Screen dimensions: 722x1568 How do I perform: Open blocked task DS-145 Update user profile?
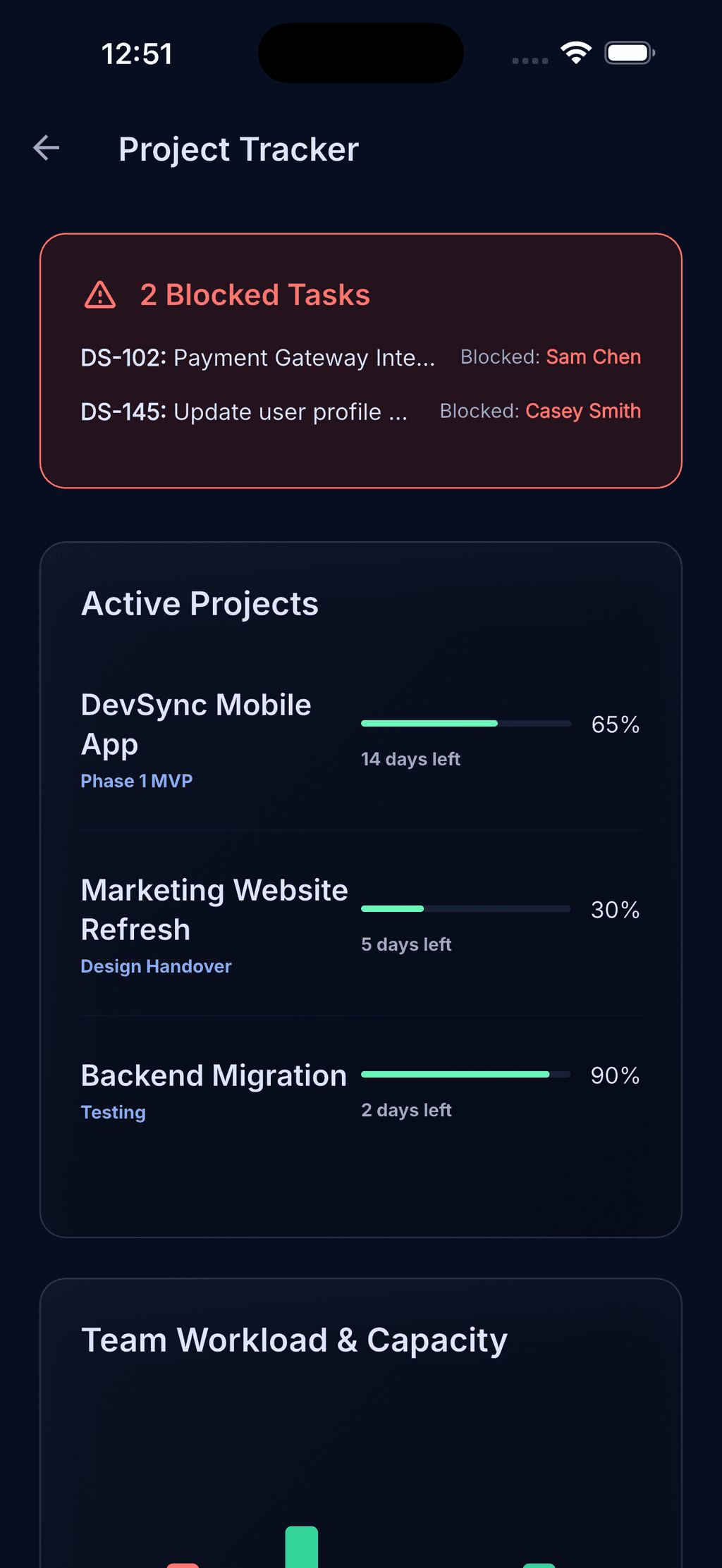click(244, 412)
